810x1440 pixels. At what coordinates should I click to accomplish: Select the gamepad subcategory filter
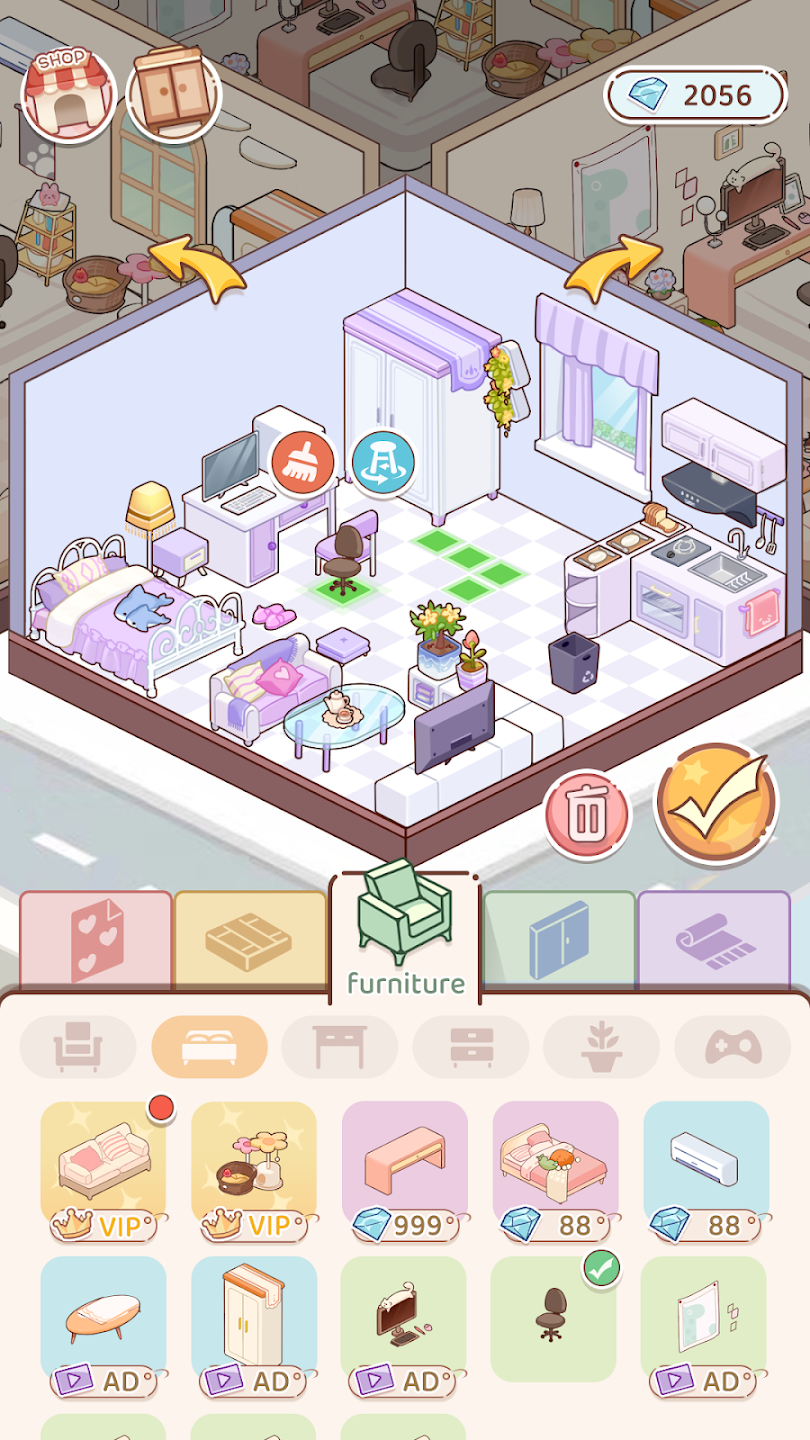pos(733,1047)
